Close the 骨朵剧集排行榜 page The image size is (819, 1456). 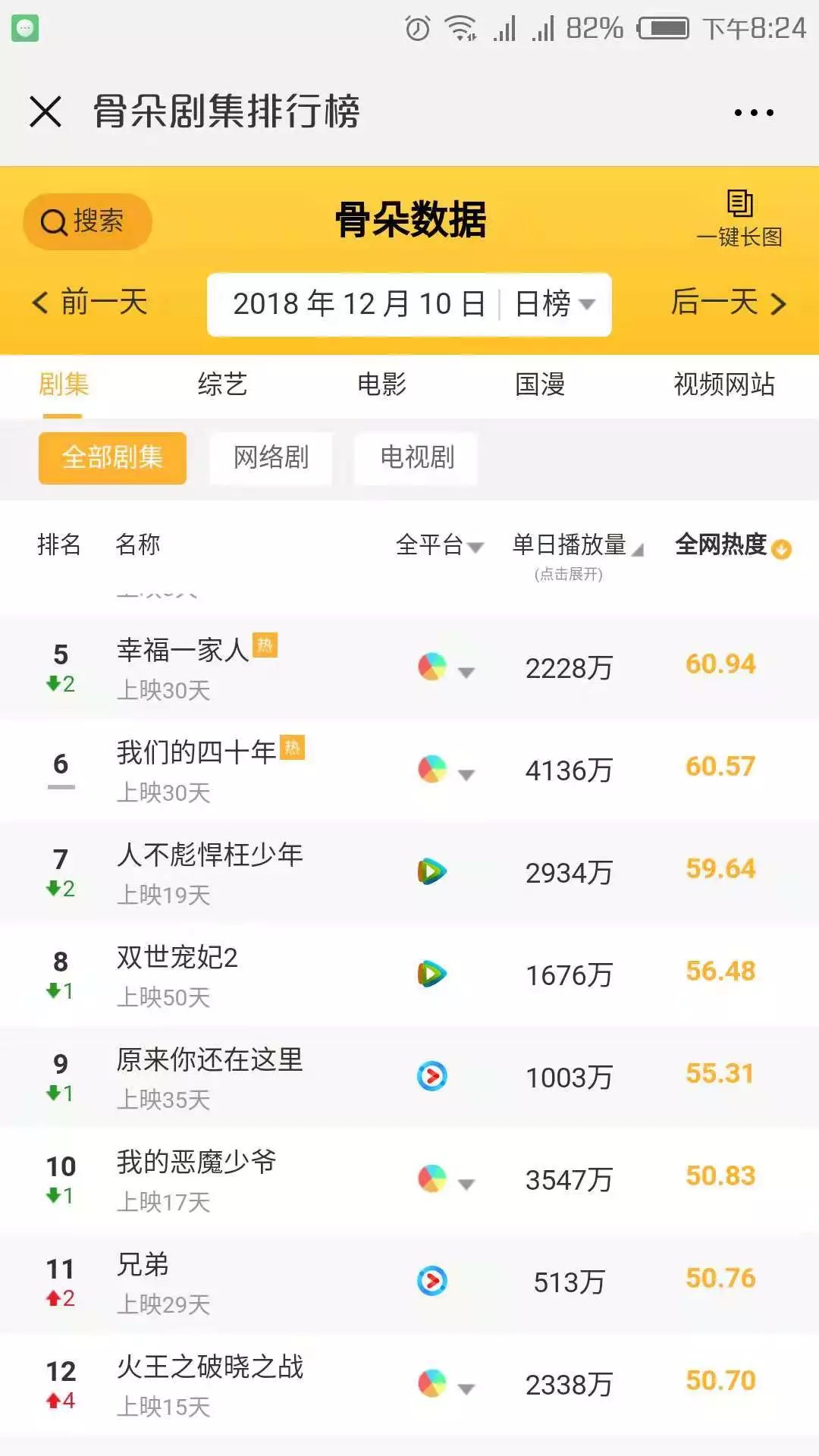pyautogui.click(x=45, y=112)
